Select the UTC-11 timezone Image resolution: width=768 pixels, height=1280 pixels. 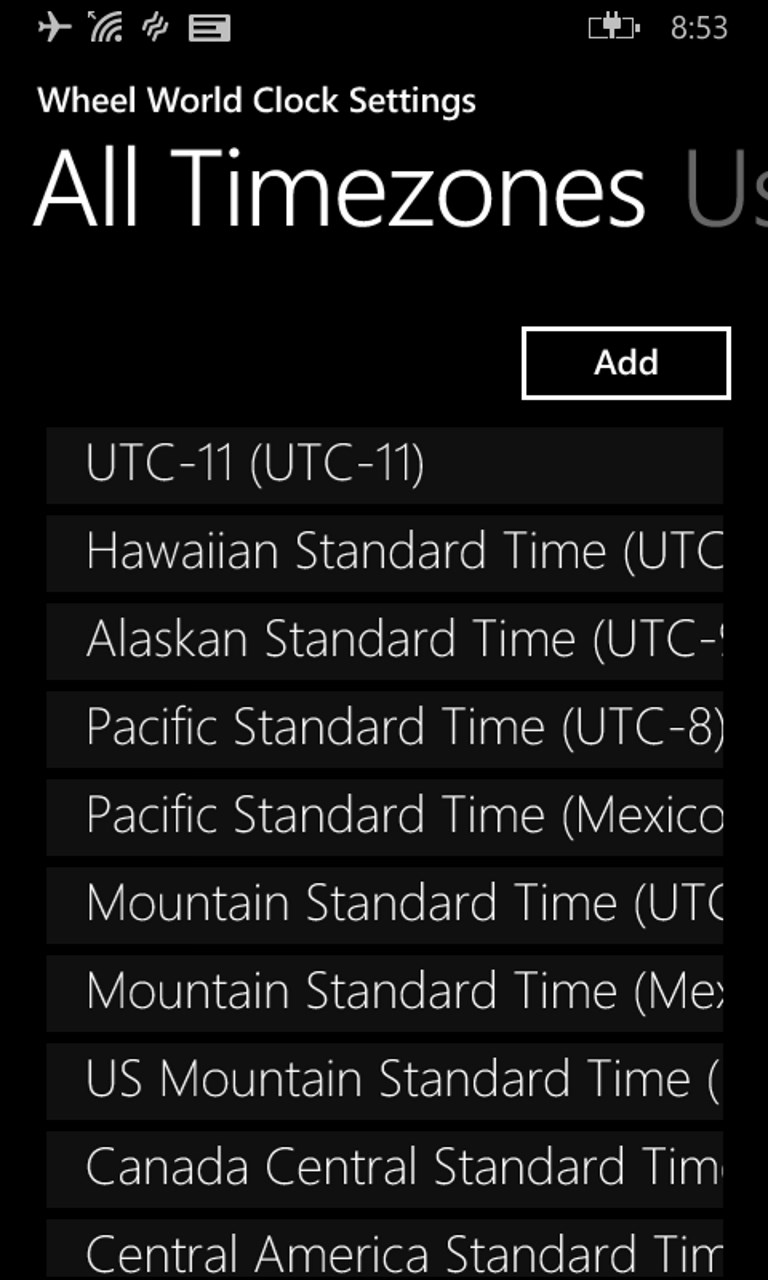point(384,465)
